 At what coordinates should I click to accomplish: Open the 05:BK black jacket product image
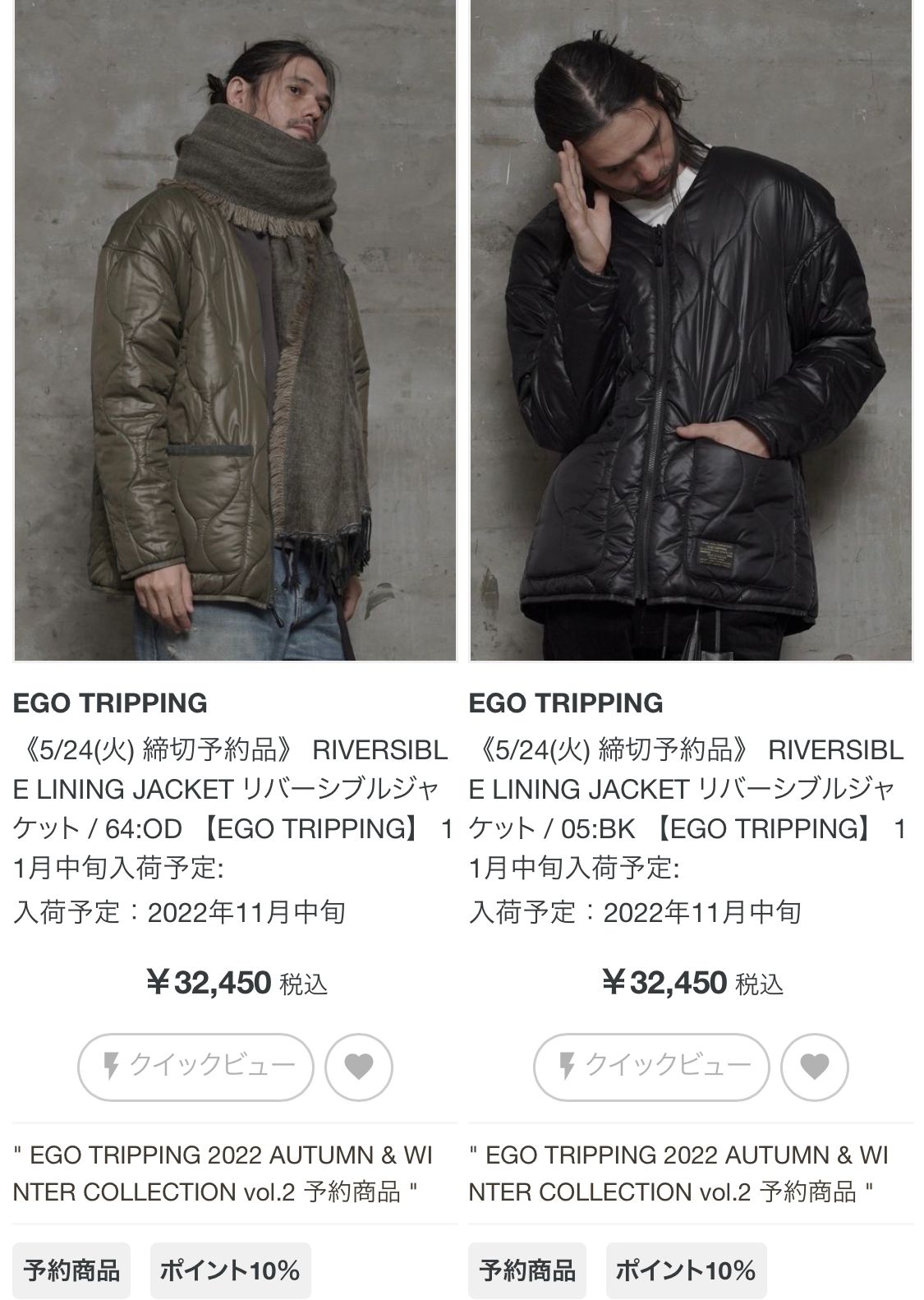coord(691,329)
